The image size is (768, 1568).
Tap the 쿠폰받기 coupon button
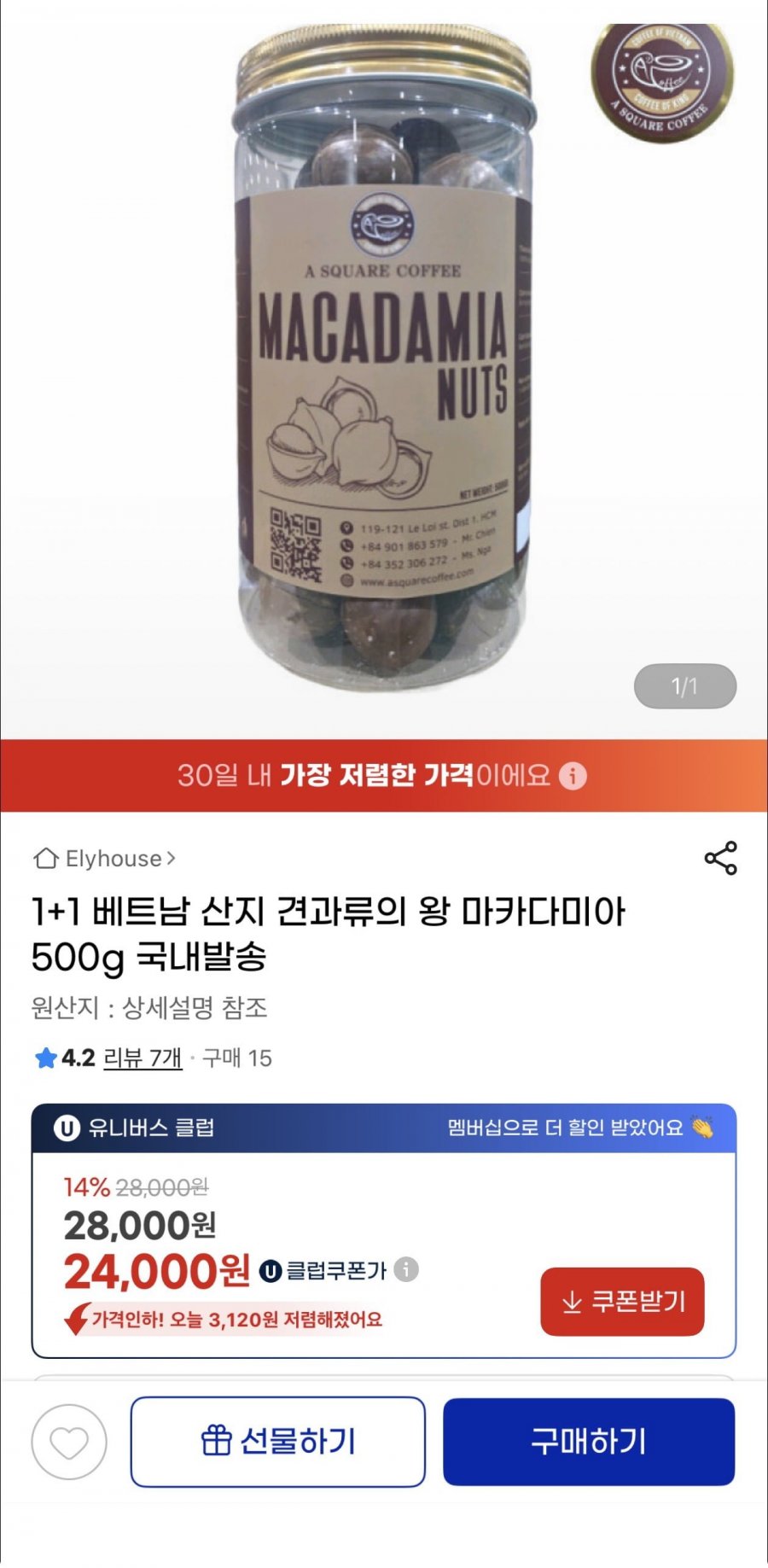(x=622, y=1302)
